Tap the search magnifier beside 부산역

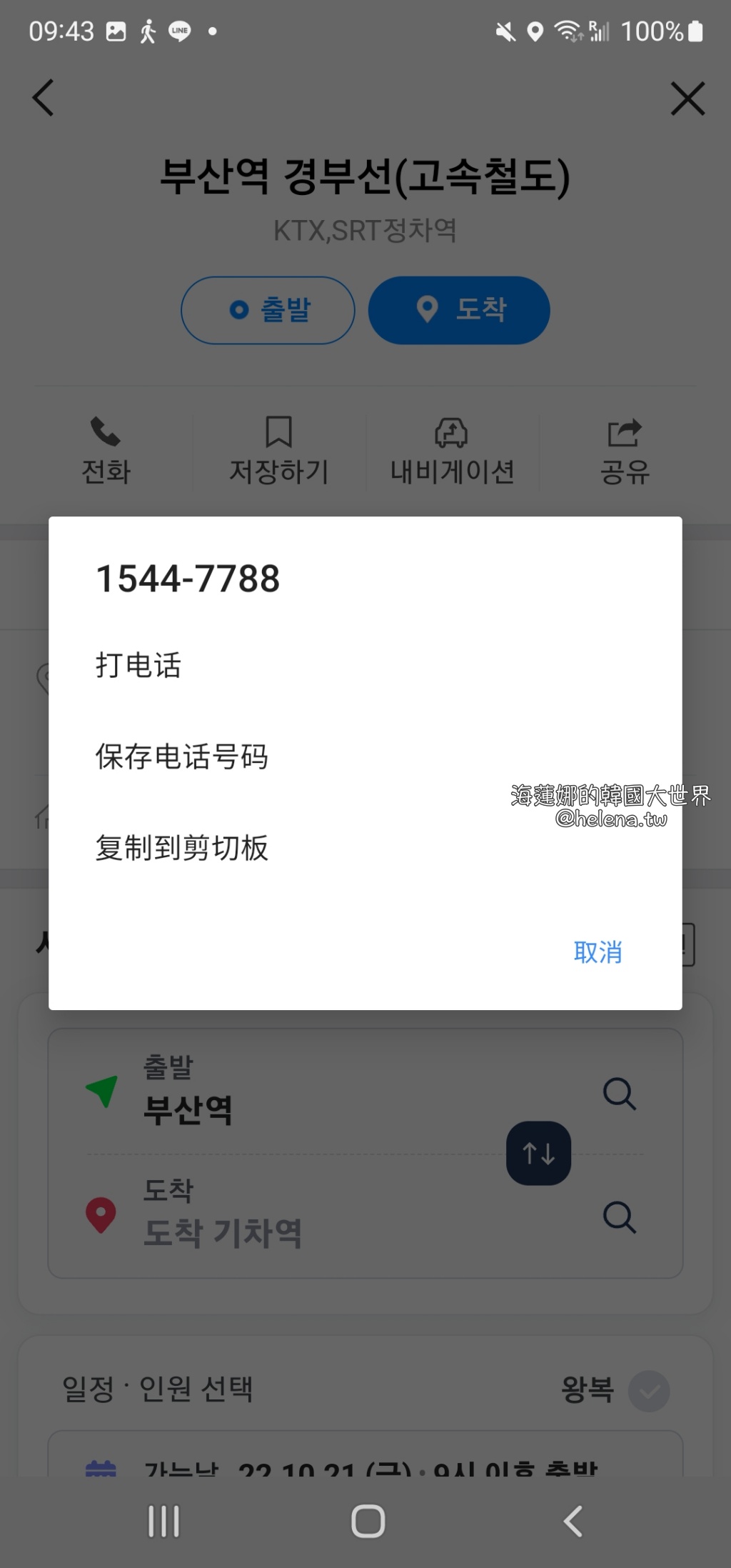point(620,1092)
